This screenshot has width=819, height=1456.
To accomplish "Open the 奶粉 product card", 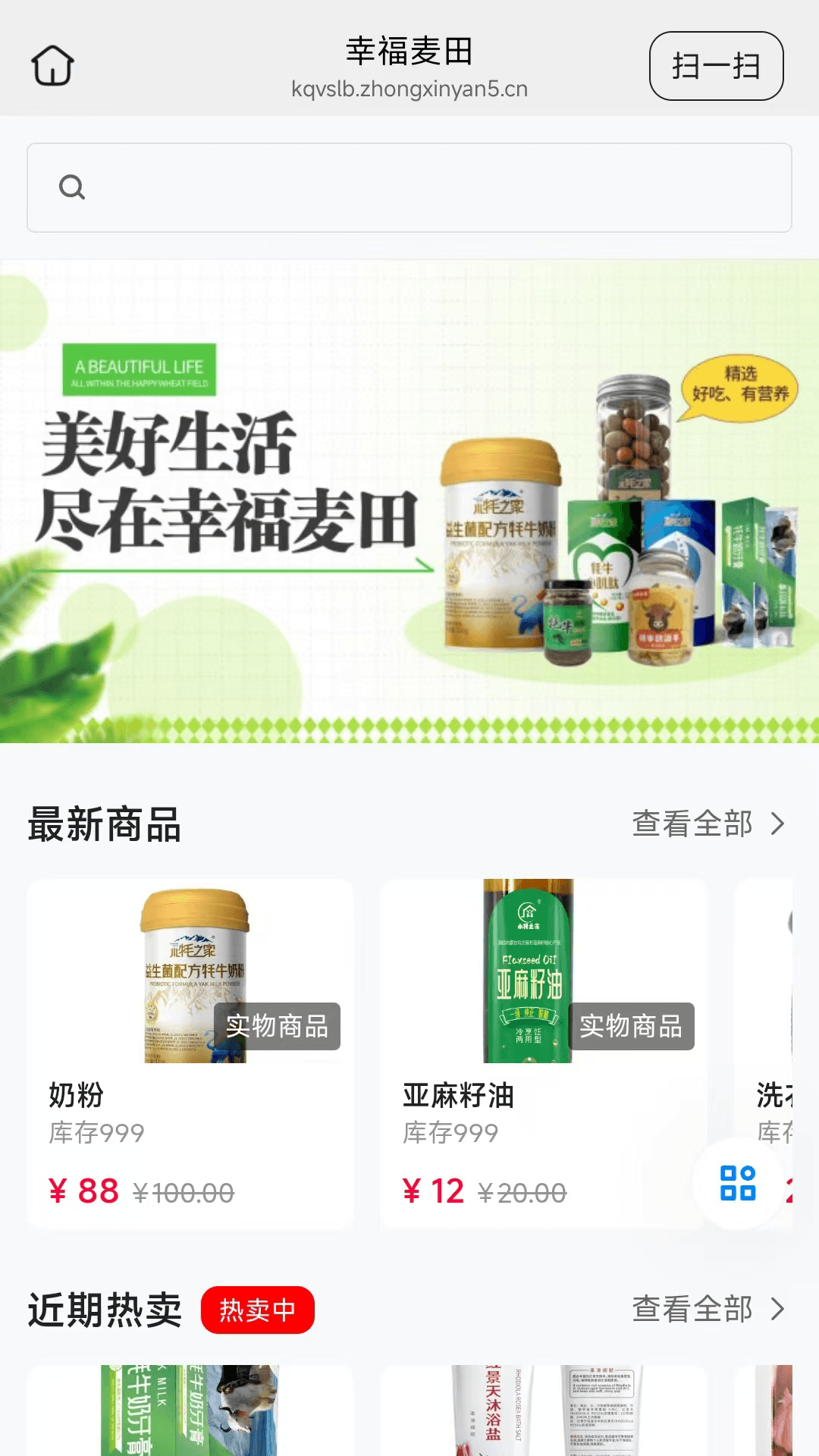I will coord(190,1053).
